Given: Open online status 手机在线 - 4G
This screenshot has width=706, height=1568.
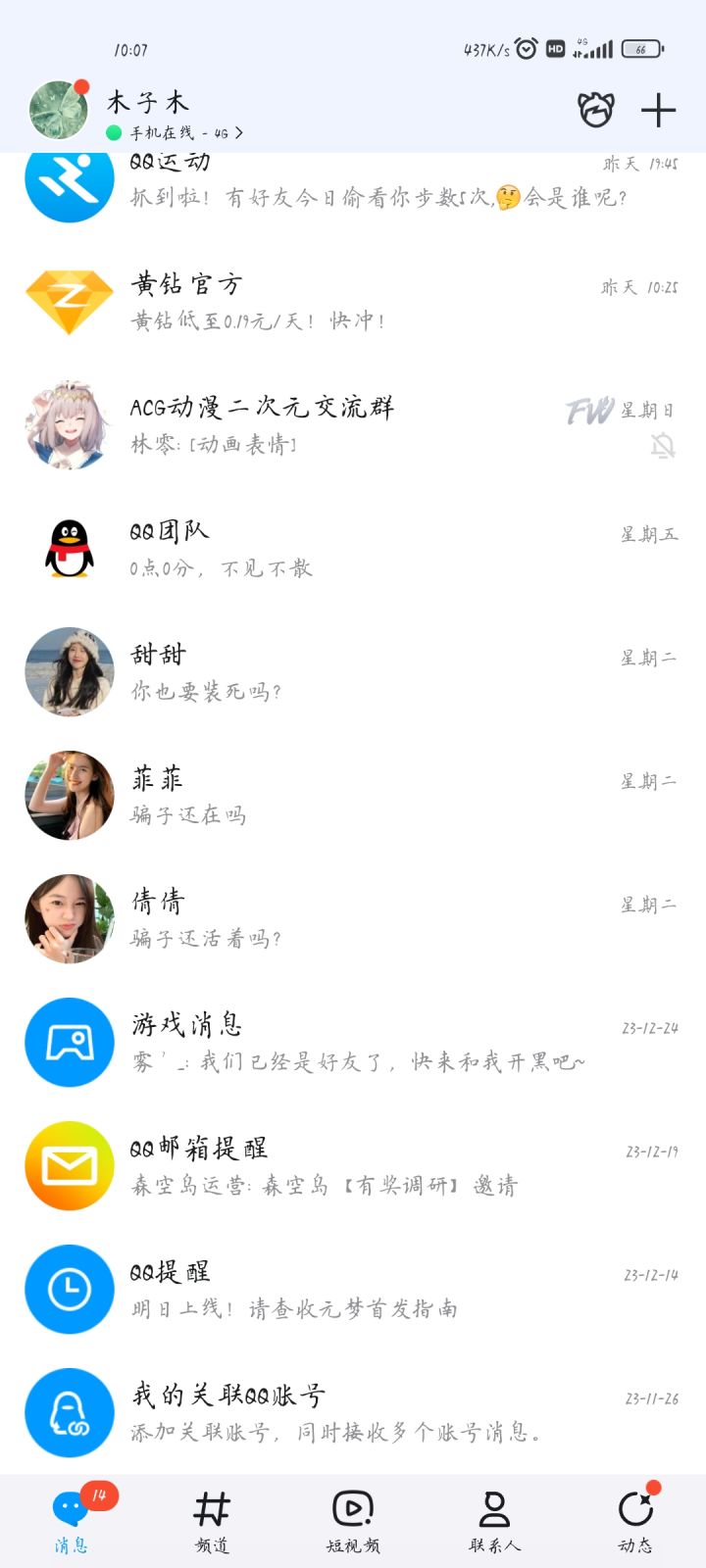Looking at the screenshot, I should coord(176,132).
